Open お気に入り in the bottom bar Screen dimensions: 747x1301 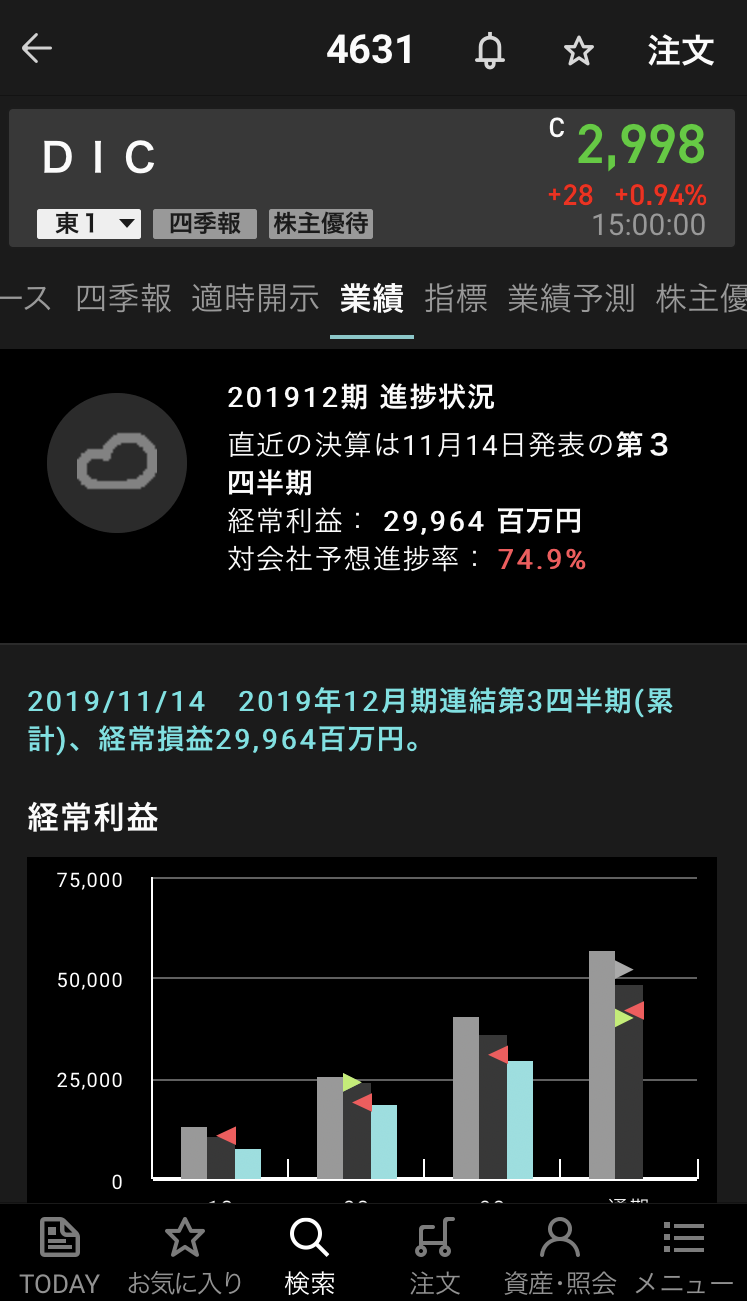click(185, 1255)
